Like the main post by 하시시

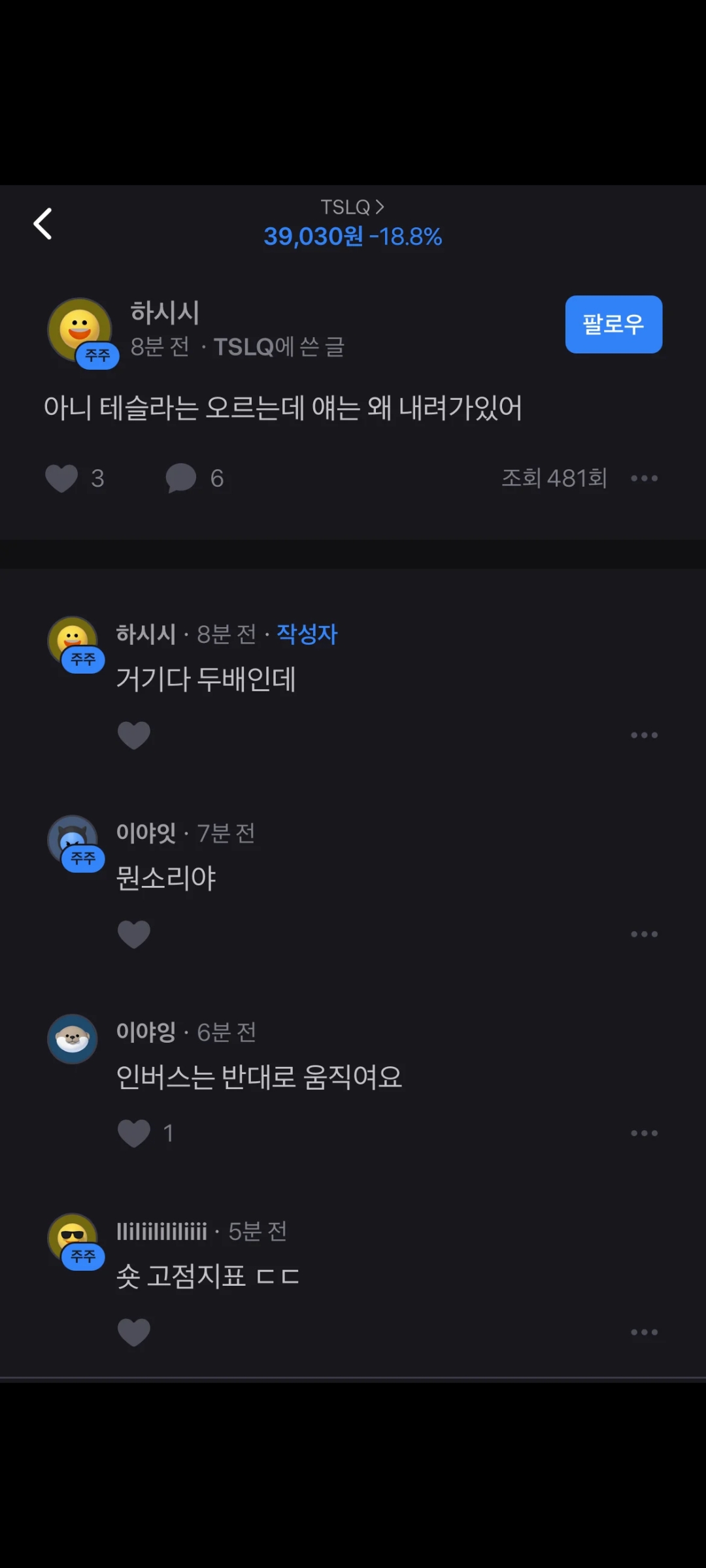point(62,478)
